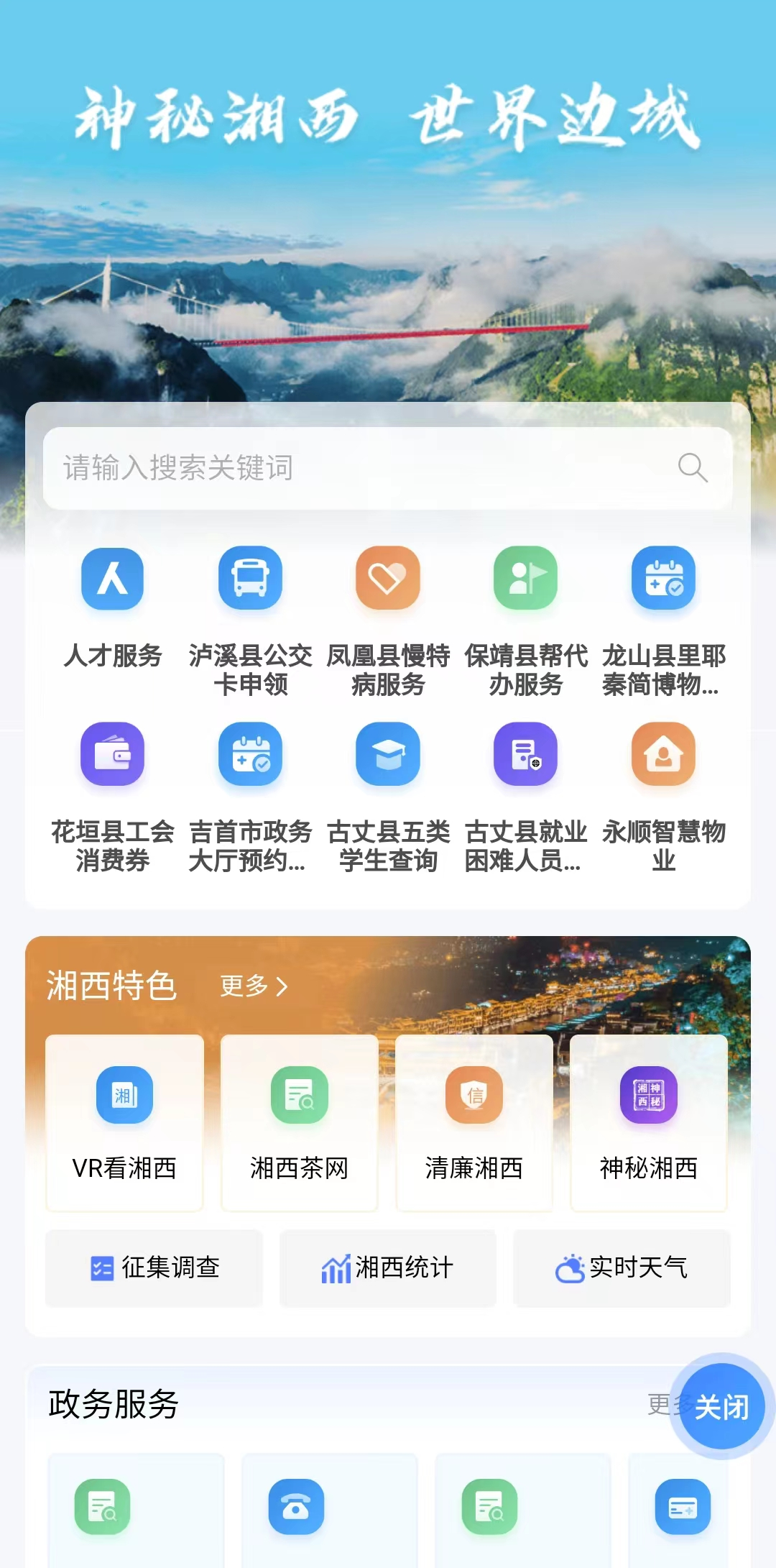Open the 神秘湘西 card
Image resolution: width=776 pixels, height=1568 pixels.
coord(649,1123)
